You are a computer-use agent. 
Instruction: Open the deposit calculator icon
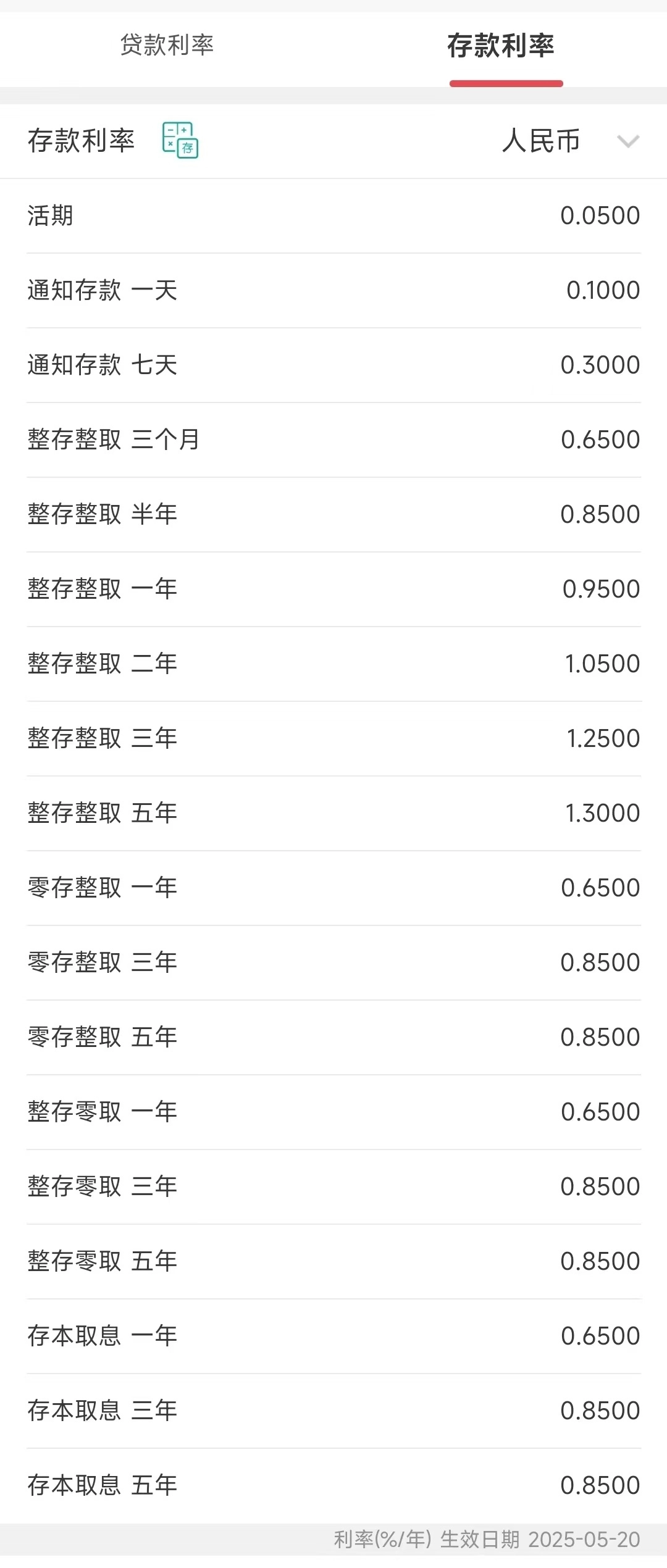180,141
